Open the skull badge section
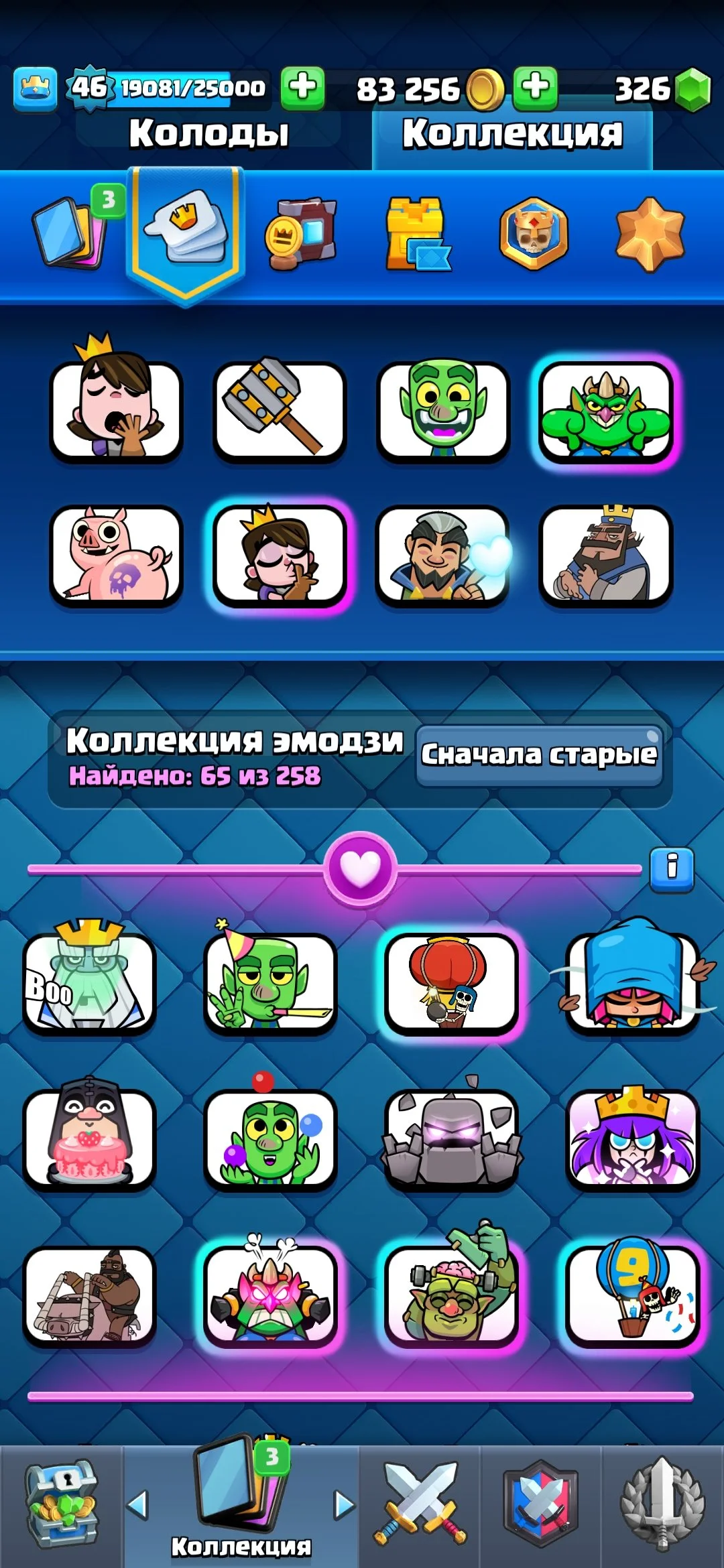724x1568 pixels. point(534,234)
